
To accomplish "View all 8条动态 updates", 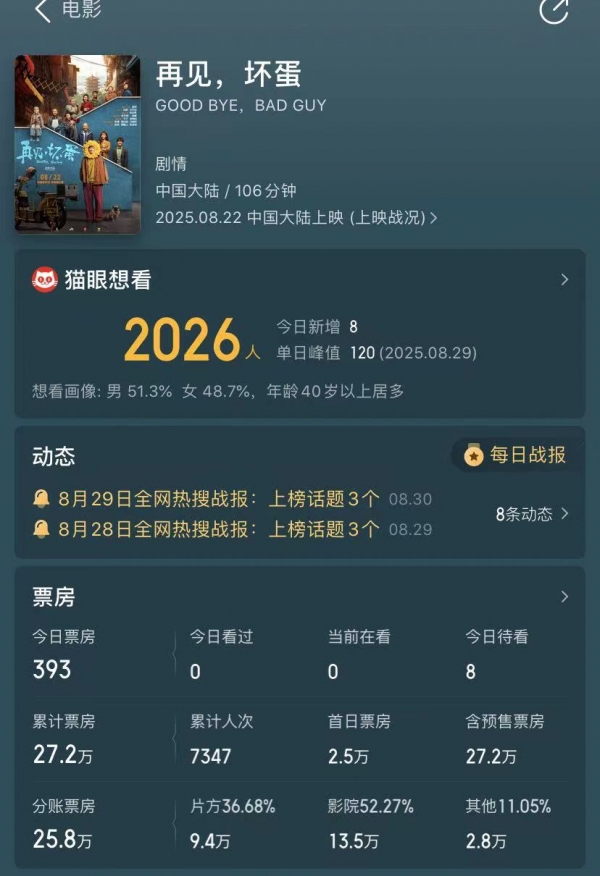I will (x=532, y=514).
